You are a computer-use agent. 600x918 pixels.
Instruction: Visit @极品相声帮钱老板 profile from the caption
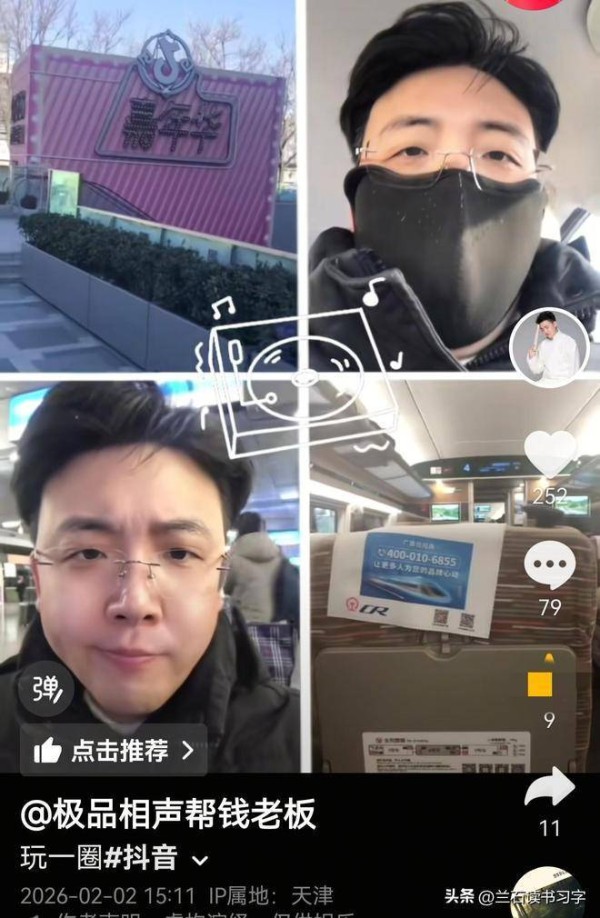click(x=168, y=814)
